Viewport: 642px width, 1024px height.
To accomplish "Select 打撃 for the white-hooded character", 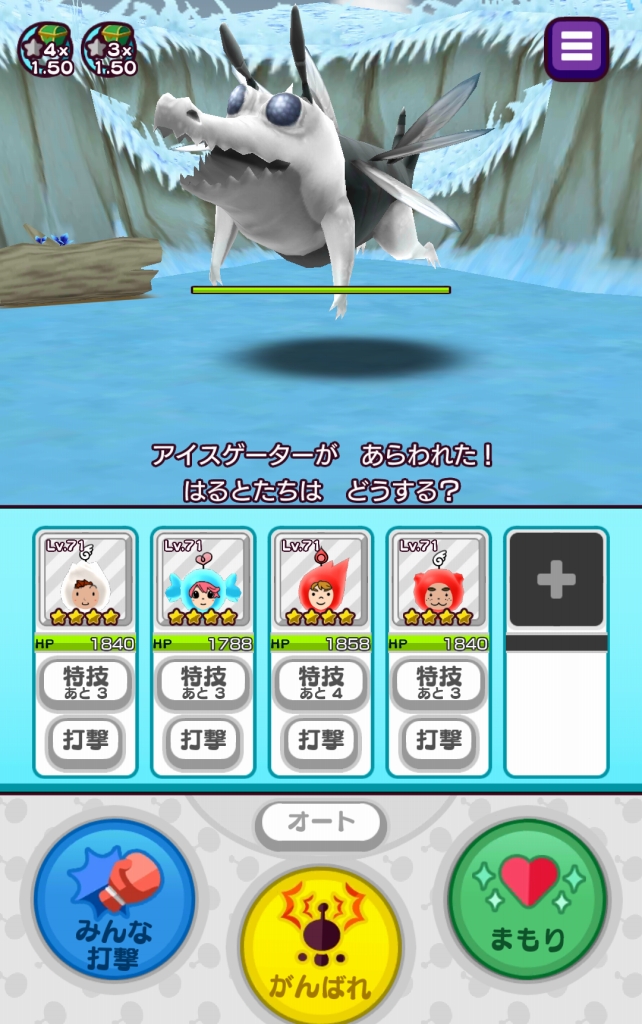I will tap(85, 741).
